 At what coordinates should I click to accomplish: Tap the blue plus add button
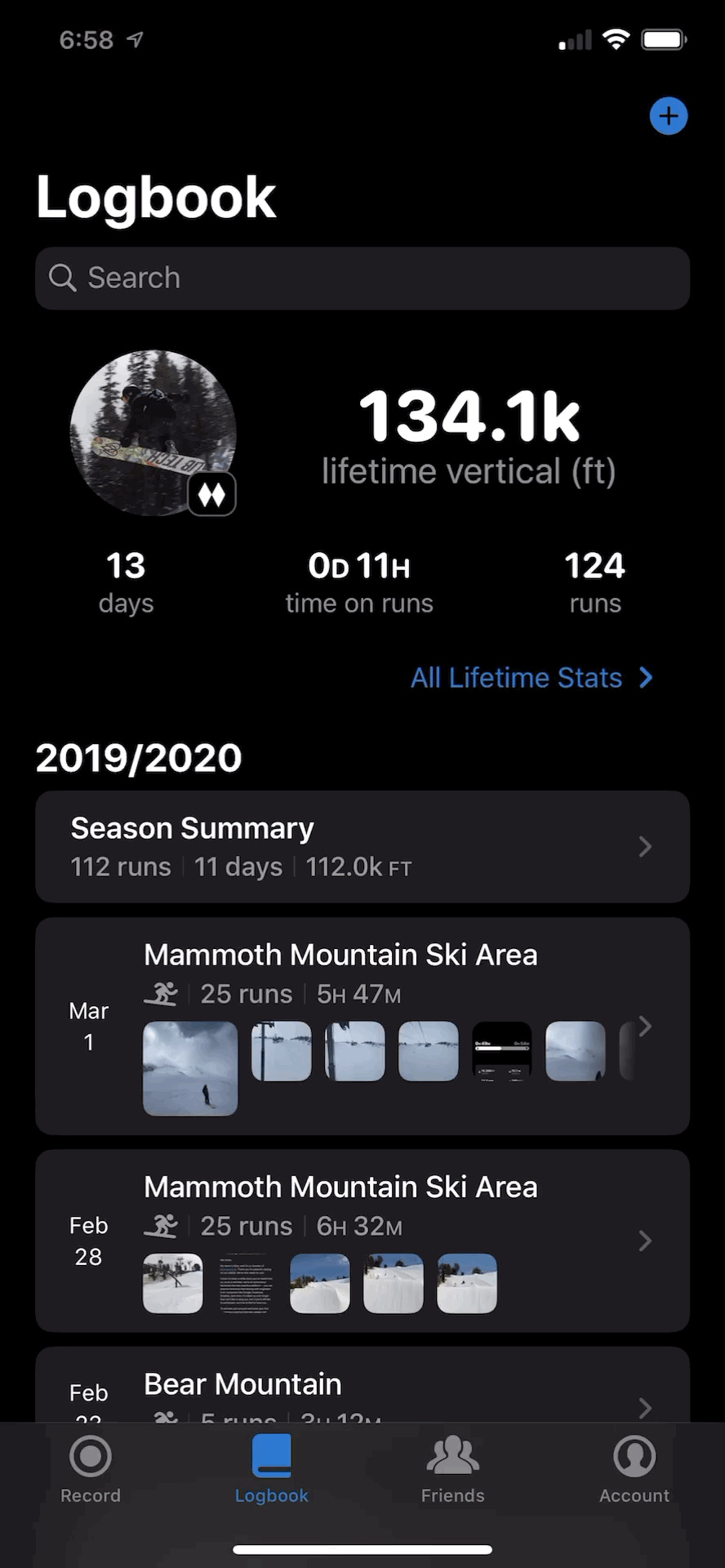pos(668,116)
